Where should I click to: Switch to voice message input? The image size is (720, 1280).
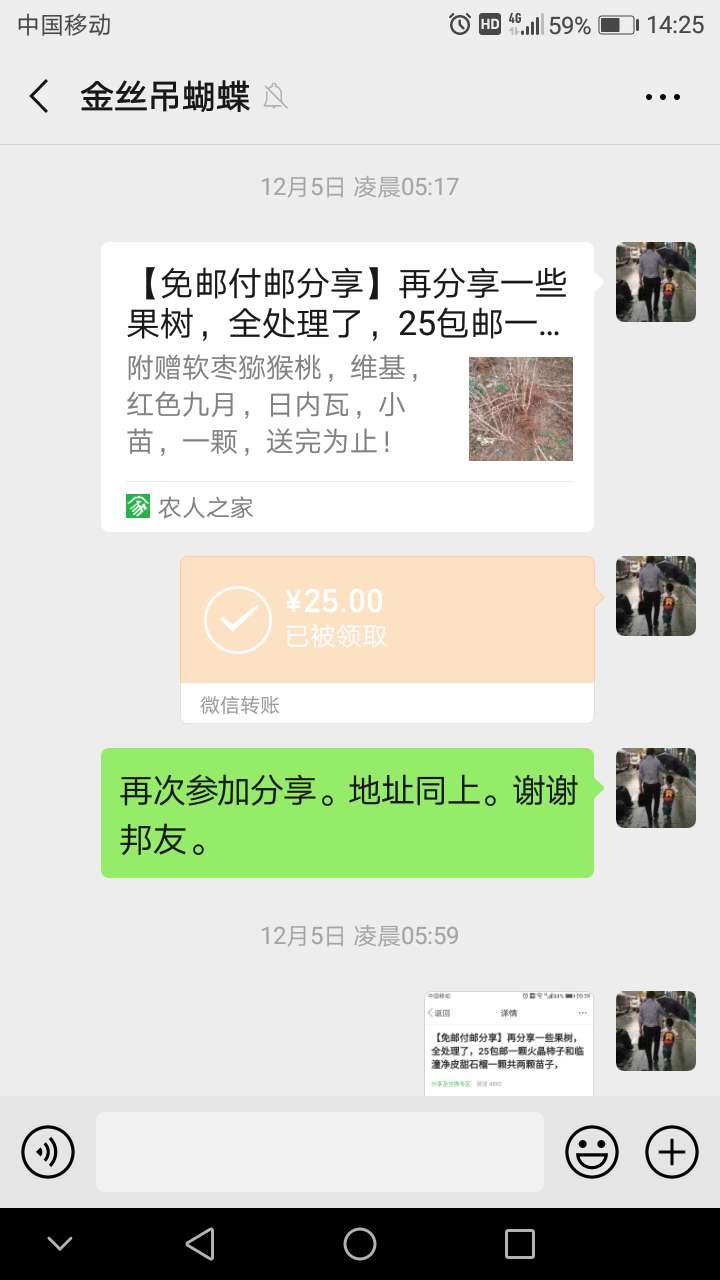(x=48, y=1152)
